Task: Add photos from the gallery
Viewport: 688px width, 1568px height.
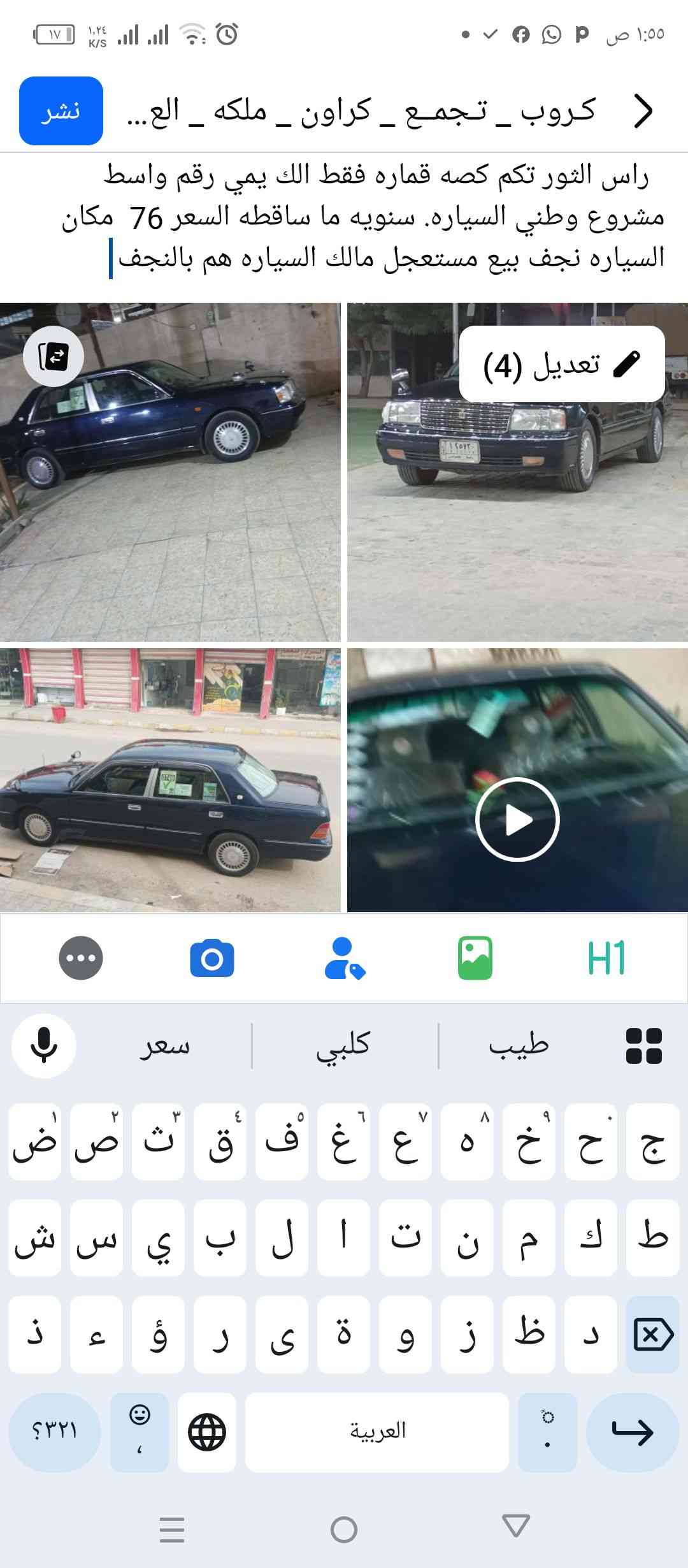Action: pyautogui.click(x=475, y=958)
